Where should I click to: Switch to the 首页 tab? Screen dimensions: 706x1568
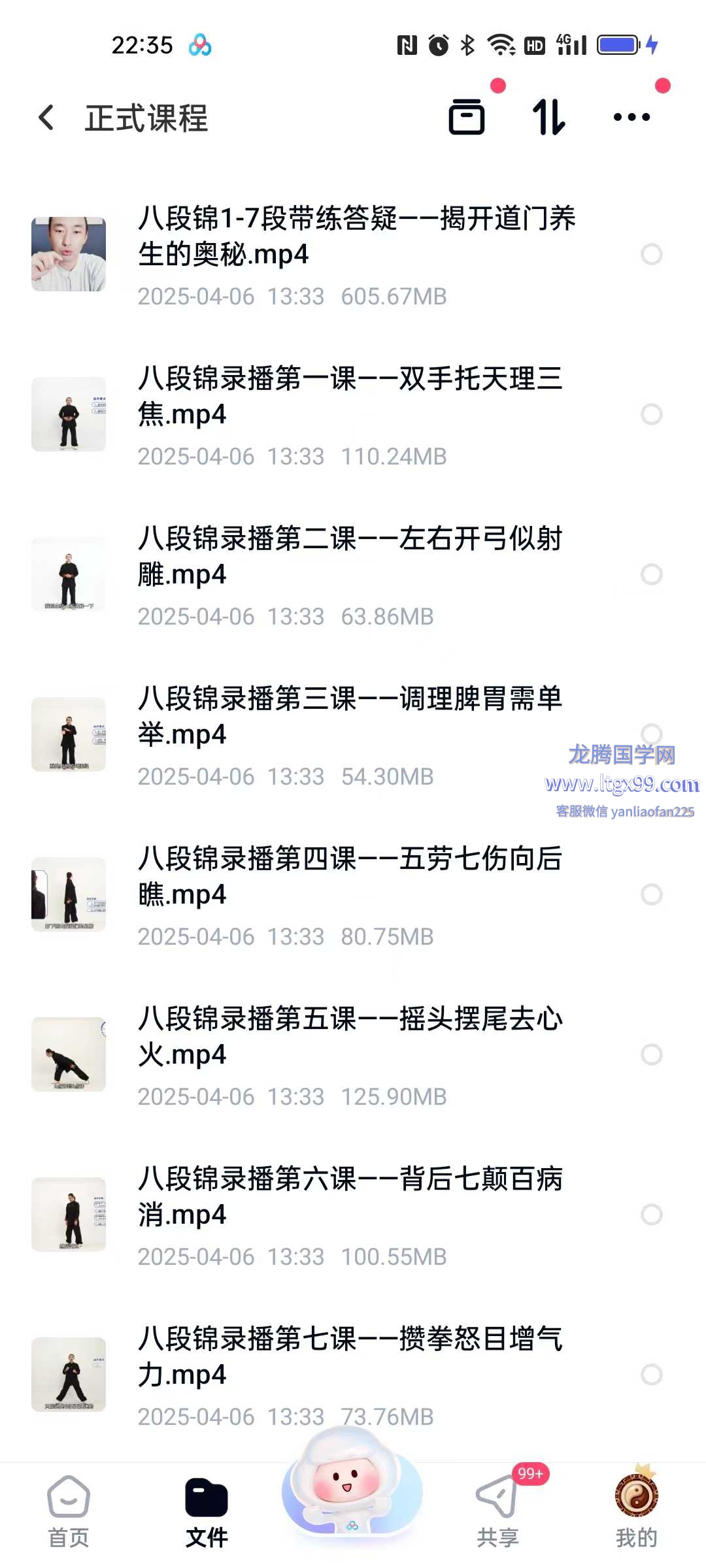click(69, 1511)
